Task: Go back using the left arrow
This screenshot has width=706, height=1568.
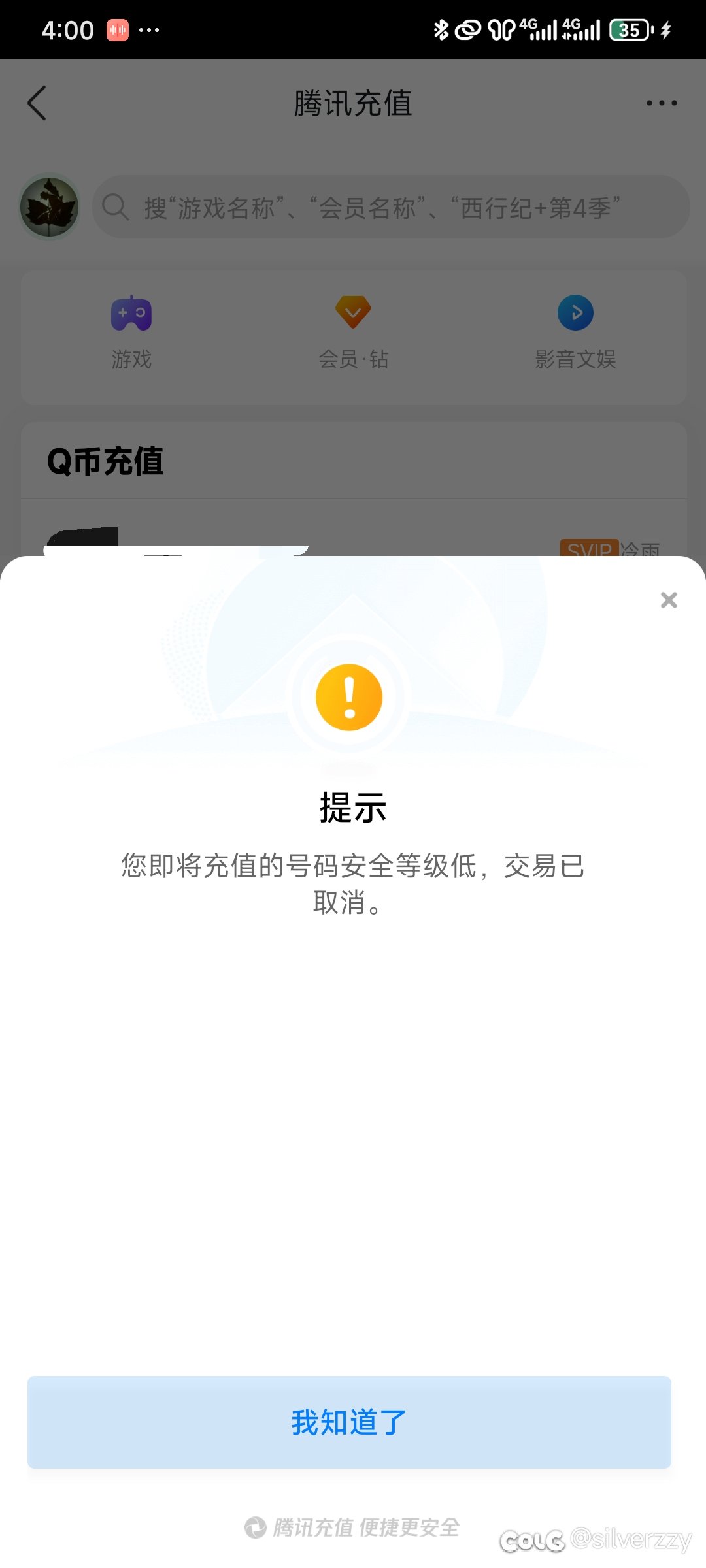Action: coord(37,103)
